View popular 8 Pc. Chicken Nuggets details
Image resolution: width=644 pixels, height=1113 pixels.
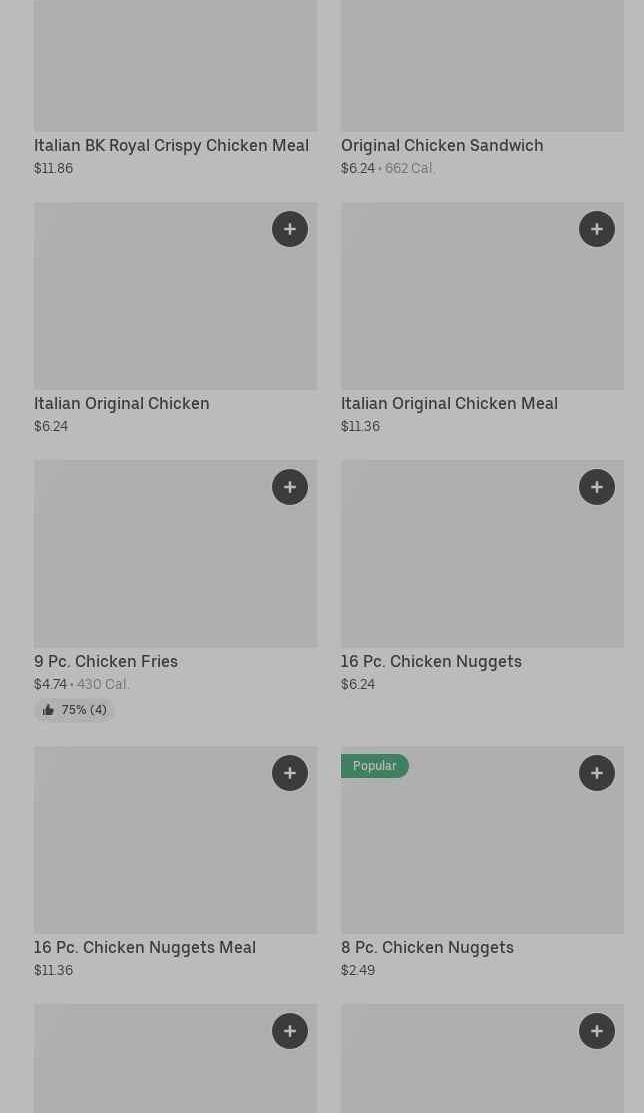point(427,948)
